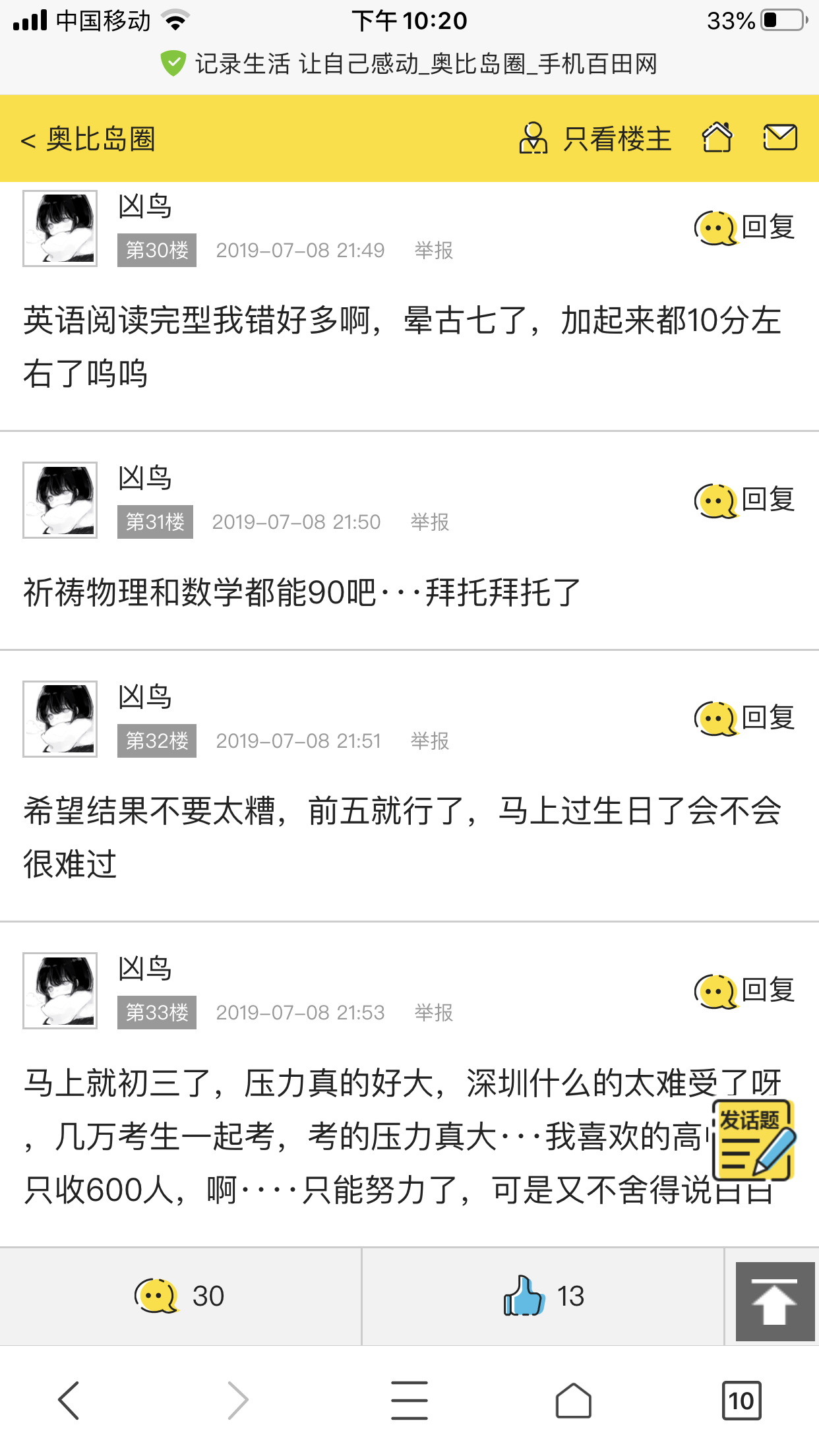
Task: Reply to the 第32楼 post
Action: click(744, 718)
